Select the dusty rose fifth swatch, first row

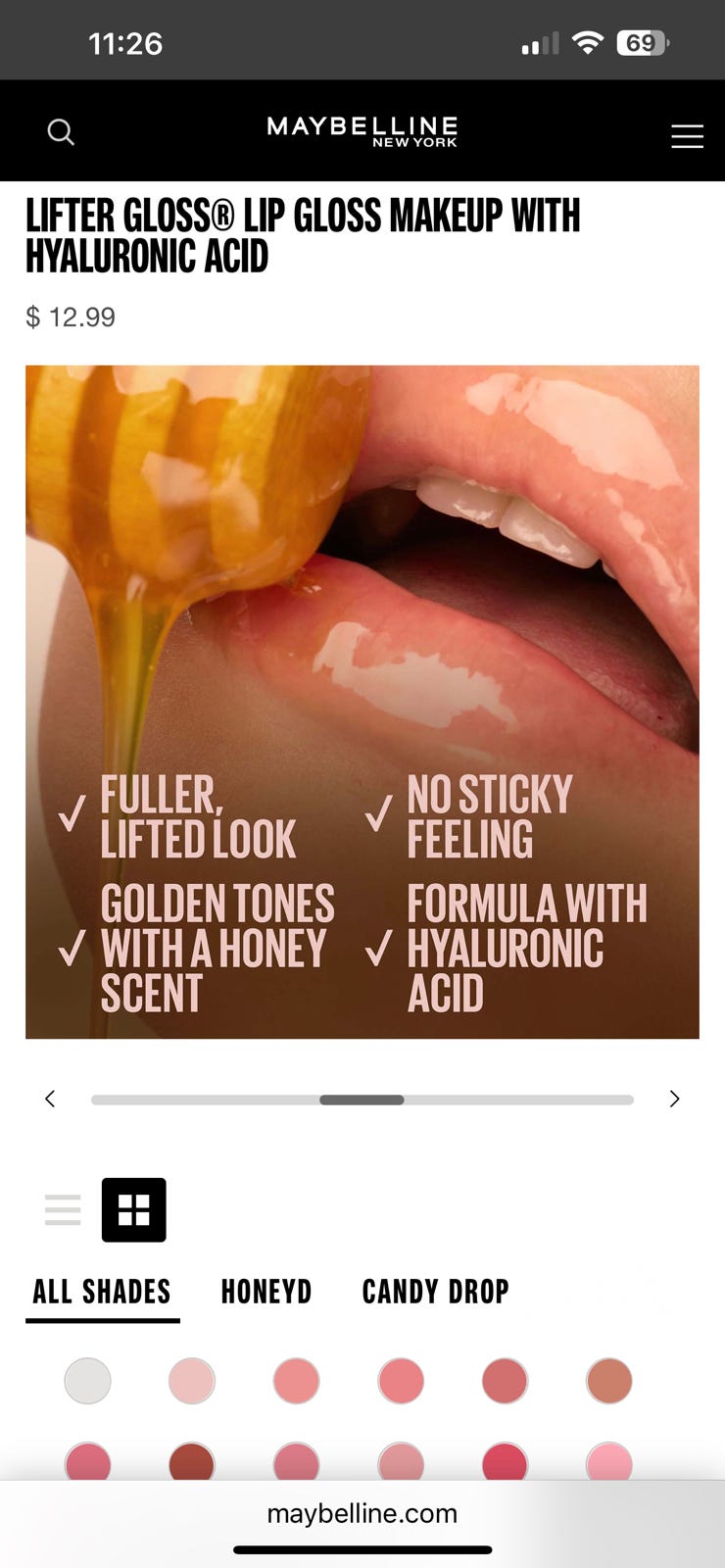pos(505,1381)
